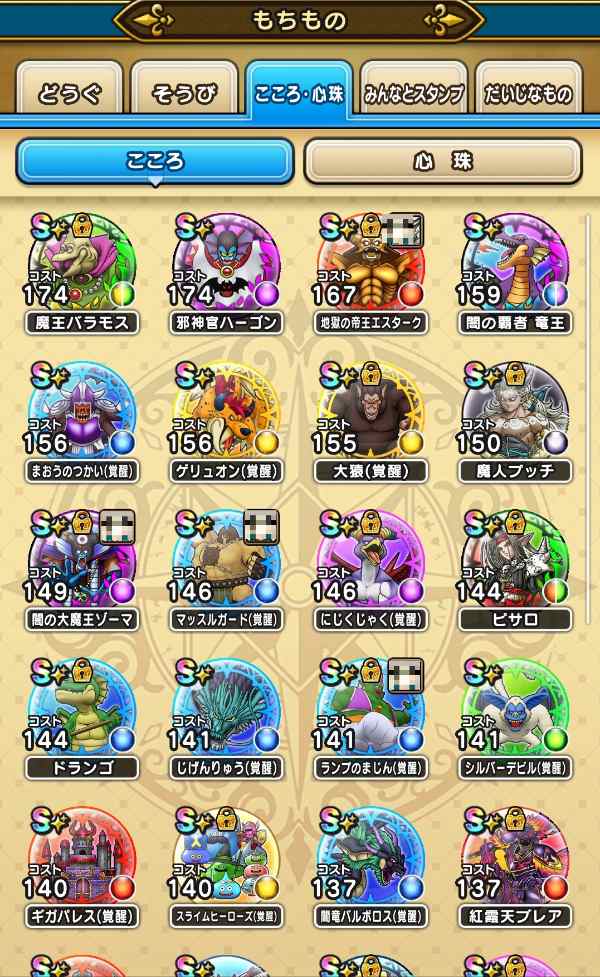Switch to the どうぐ tab
The width and height of the screenshot is (600, 977).
69,95
